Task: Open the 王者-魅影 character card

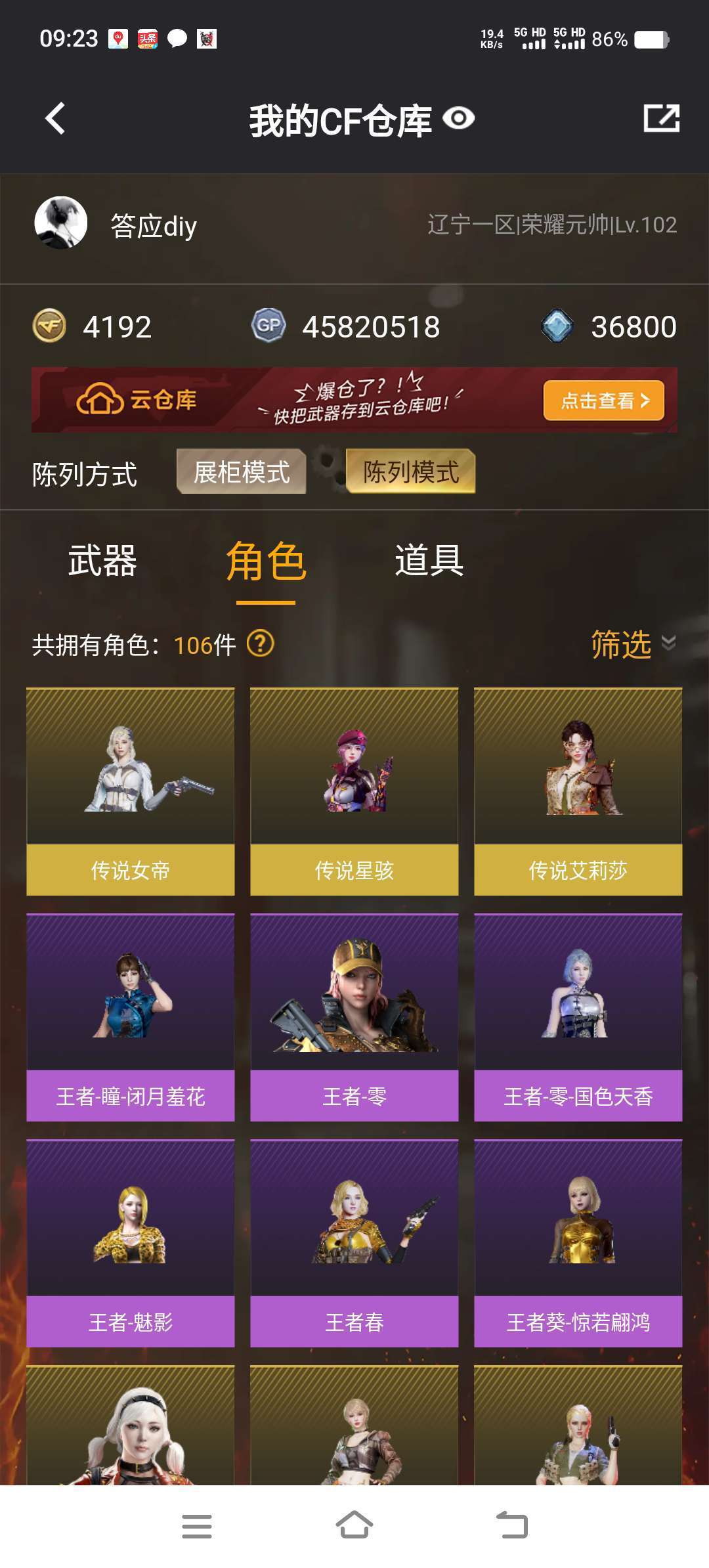Action: point(131,1244)
